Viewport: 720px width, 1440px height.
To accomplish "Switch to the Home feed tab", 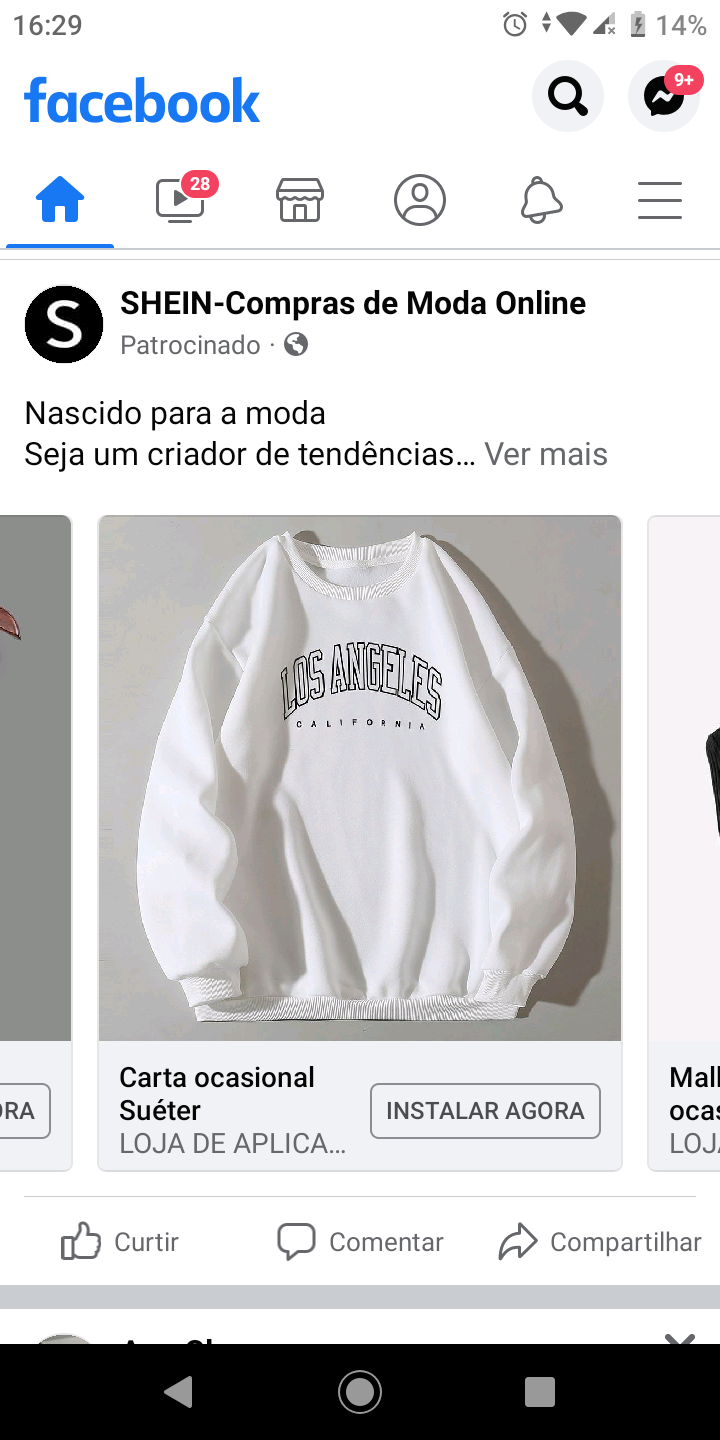I will point(60,200).
